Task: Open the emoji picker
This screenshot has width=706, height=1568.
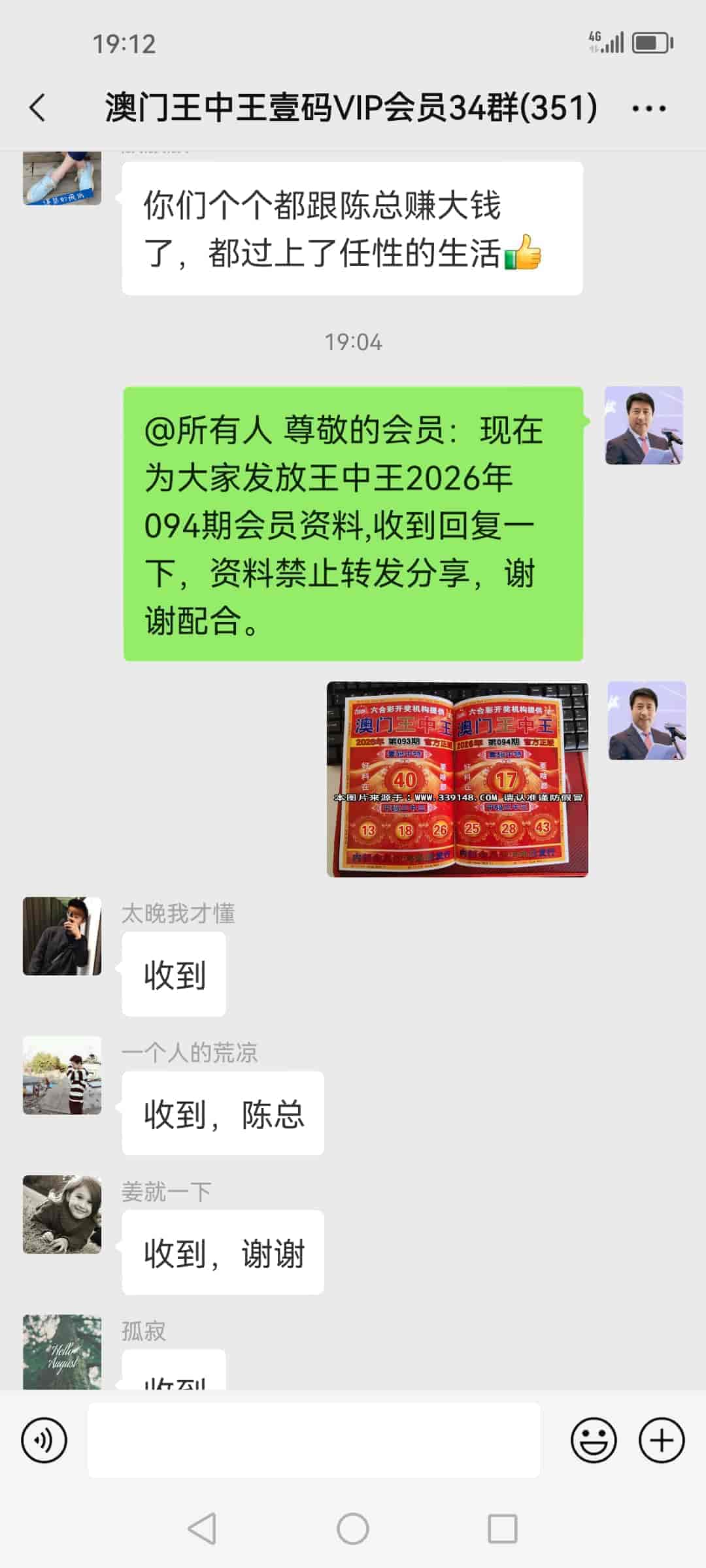Action: coord(594,1440)
